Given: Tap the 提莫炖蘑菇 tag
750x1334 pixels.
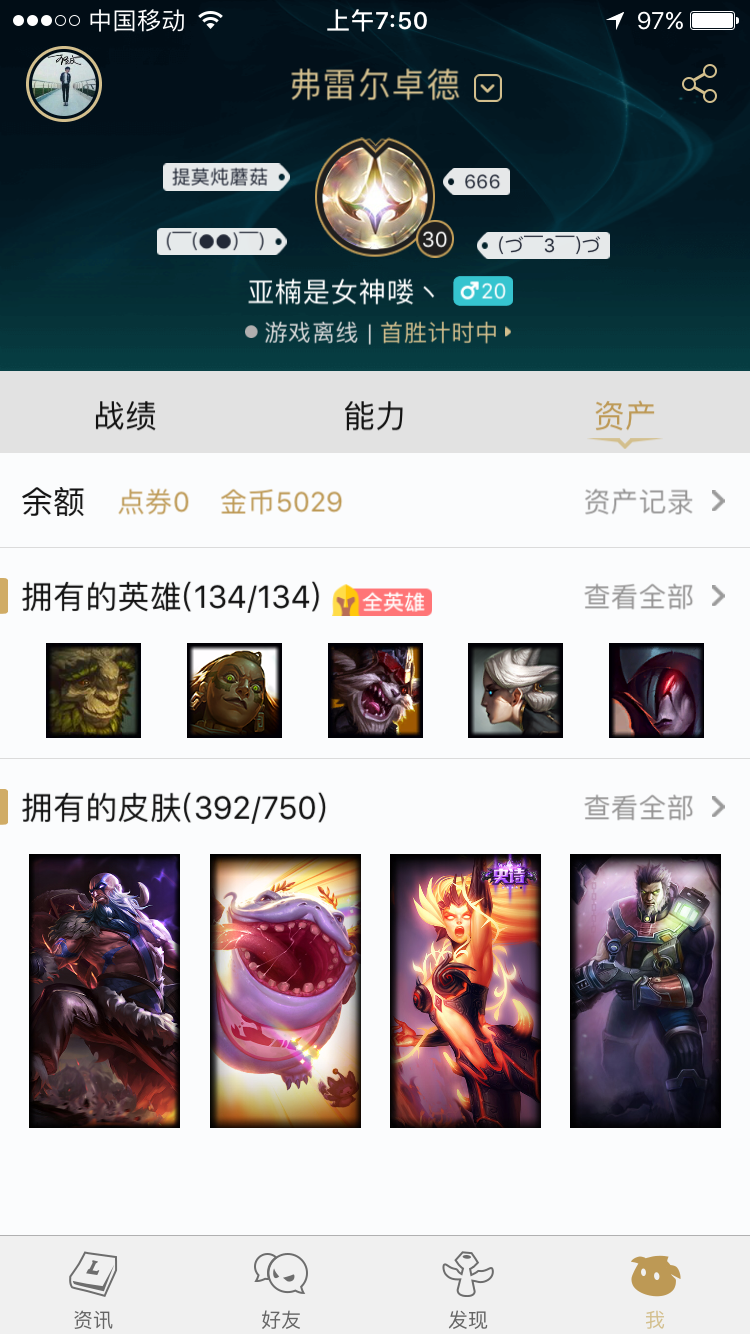Looking at the screenshot, I should click(x=222, y=177).
